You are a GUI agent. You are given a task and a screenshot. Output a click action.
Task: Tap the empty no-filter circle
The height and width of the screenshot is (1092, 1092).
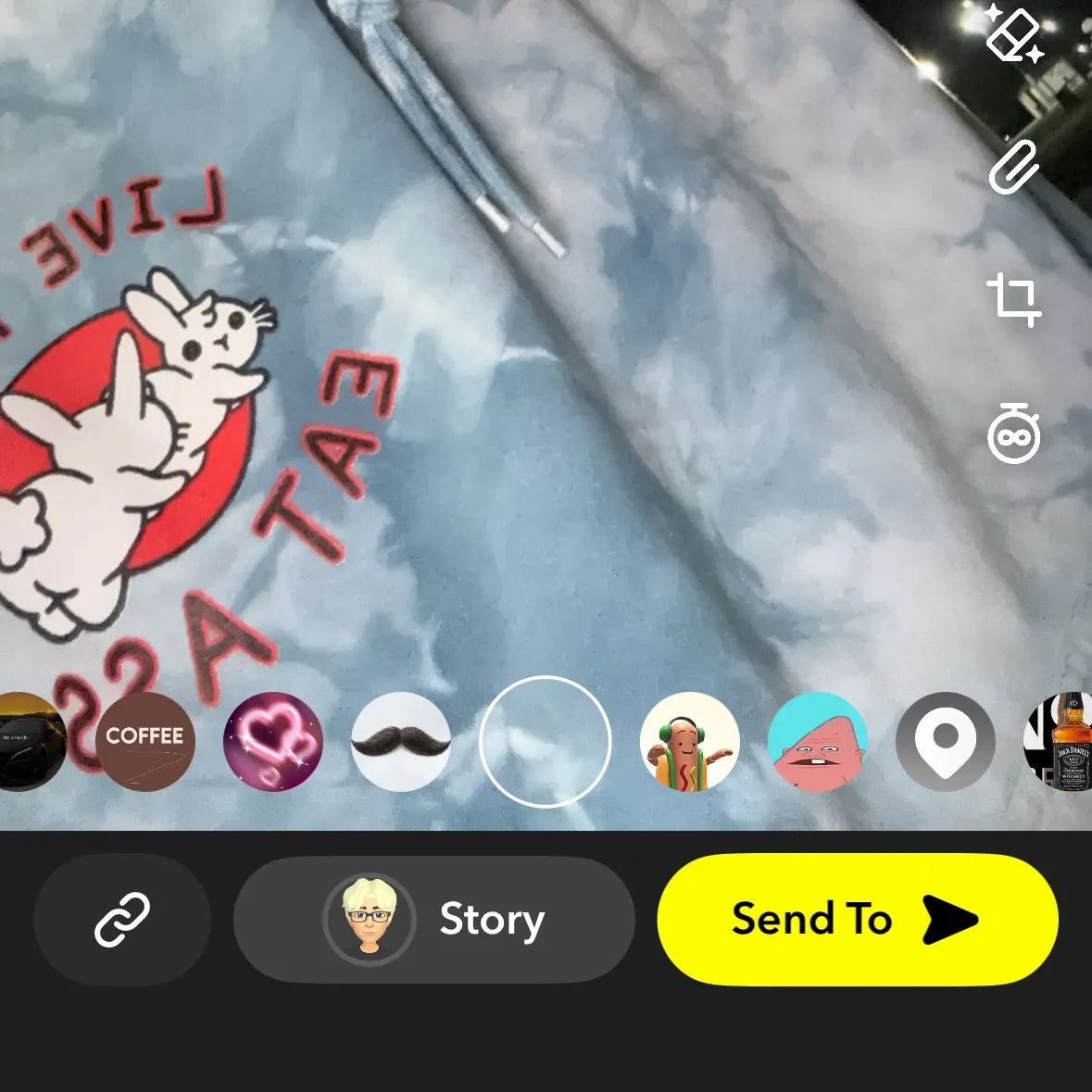(546, 741)
